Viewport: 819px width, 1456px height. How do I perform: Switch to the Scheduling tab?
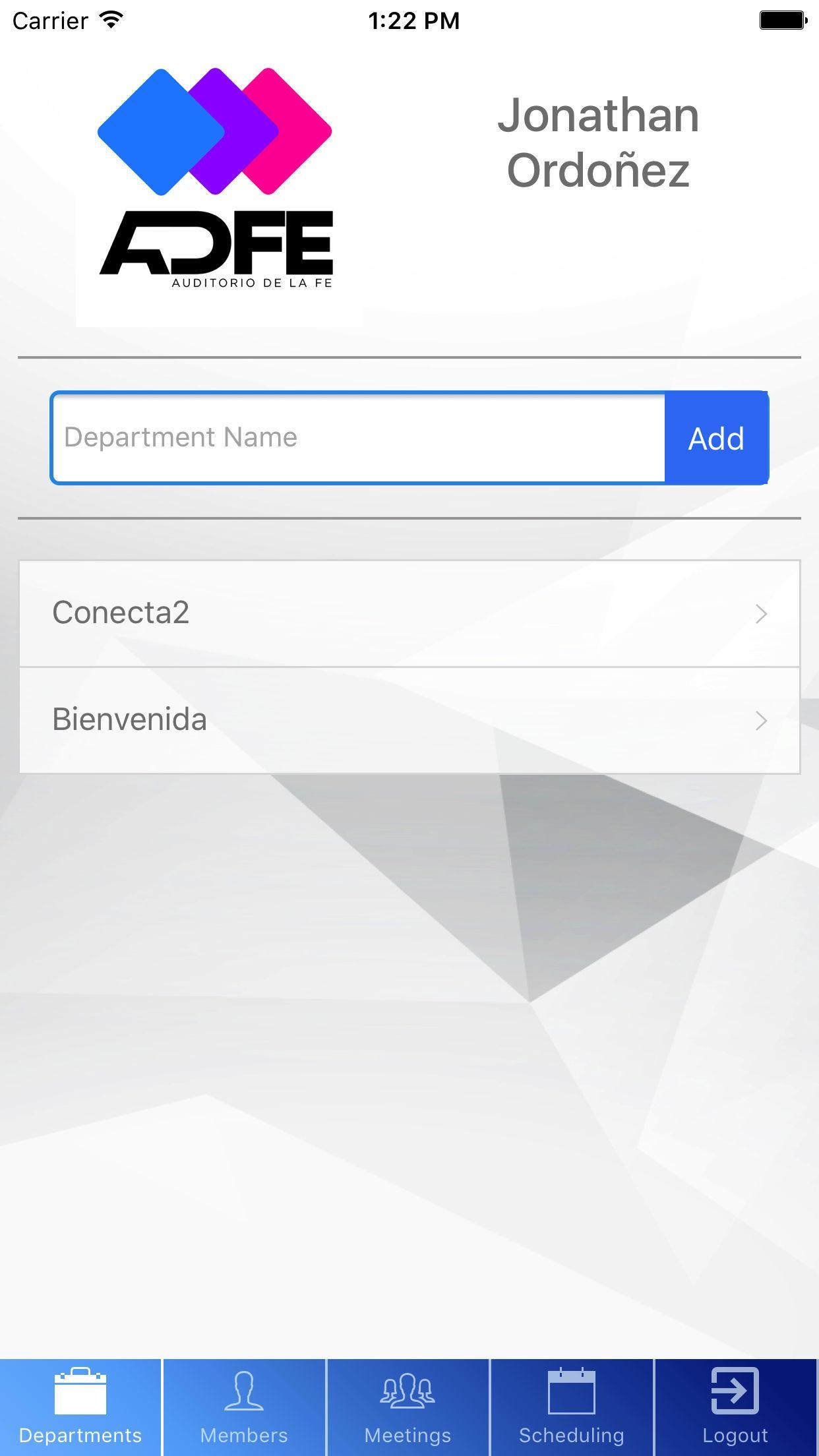click(x=571, y=1407)
